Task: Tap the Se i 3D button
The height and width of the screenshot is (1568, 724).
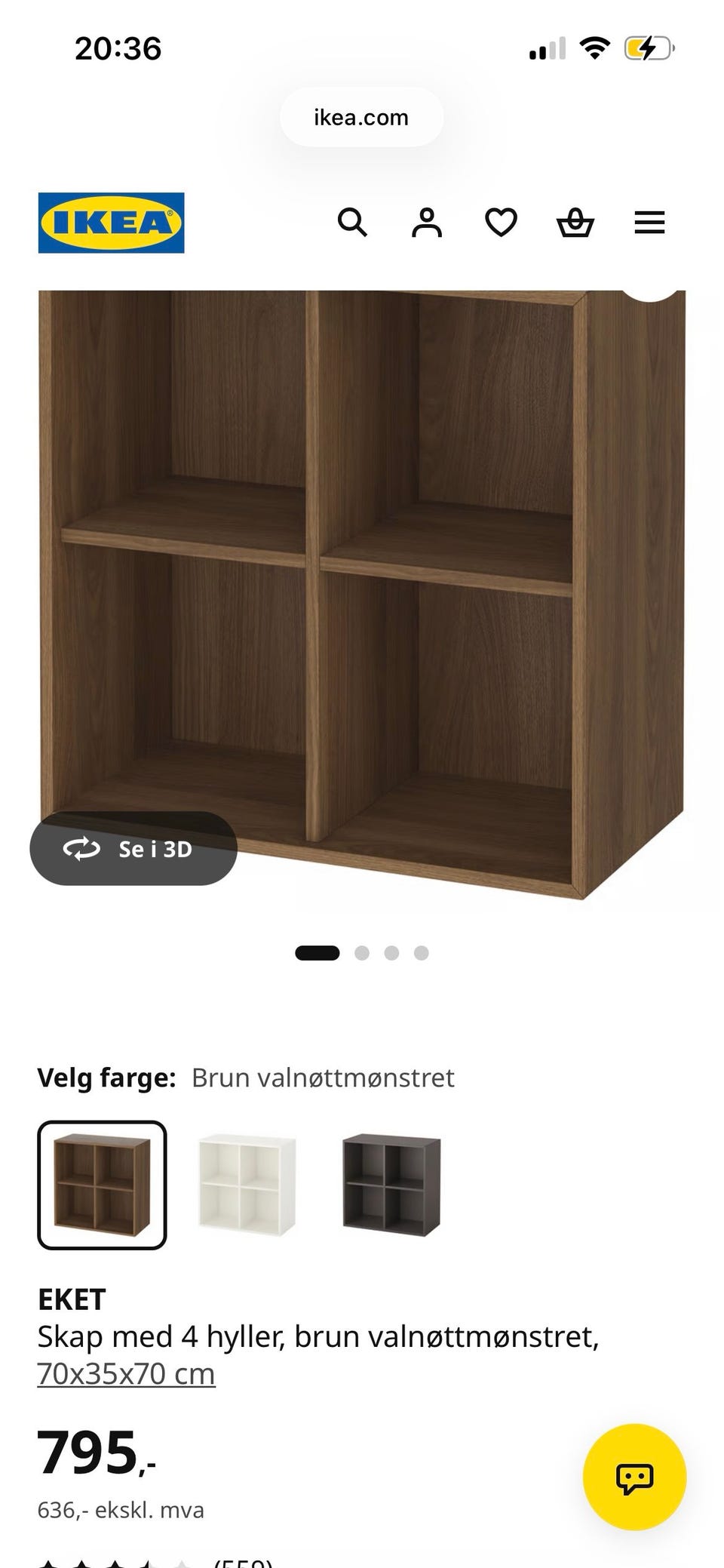Action: click(133, 849)
